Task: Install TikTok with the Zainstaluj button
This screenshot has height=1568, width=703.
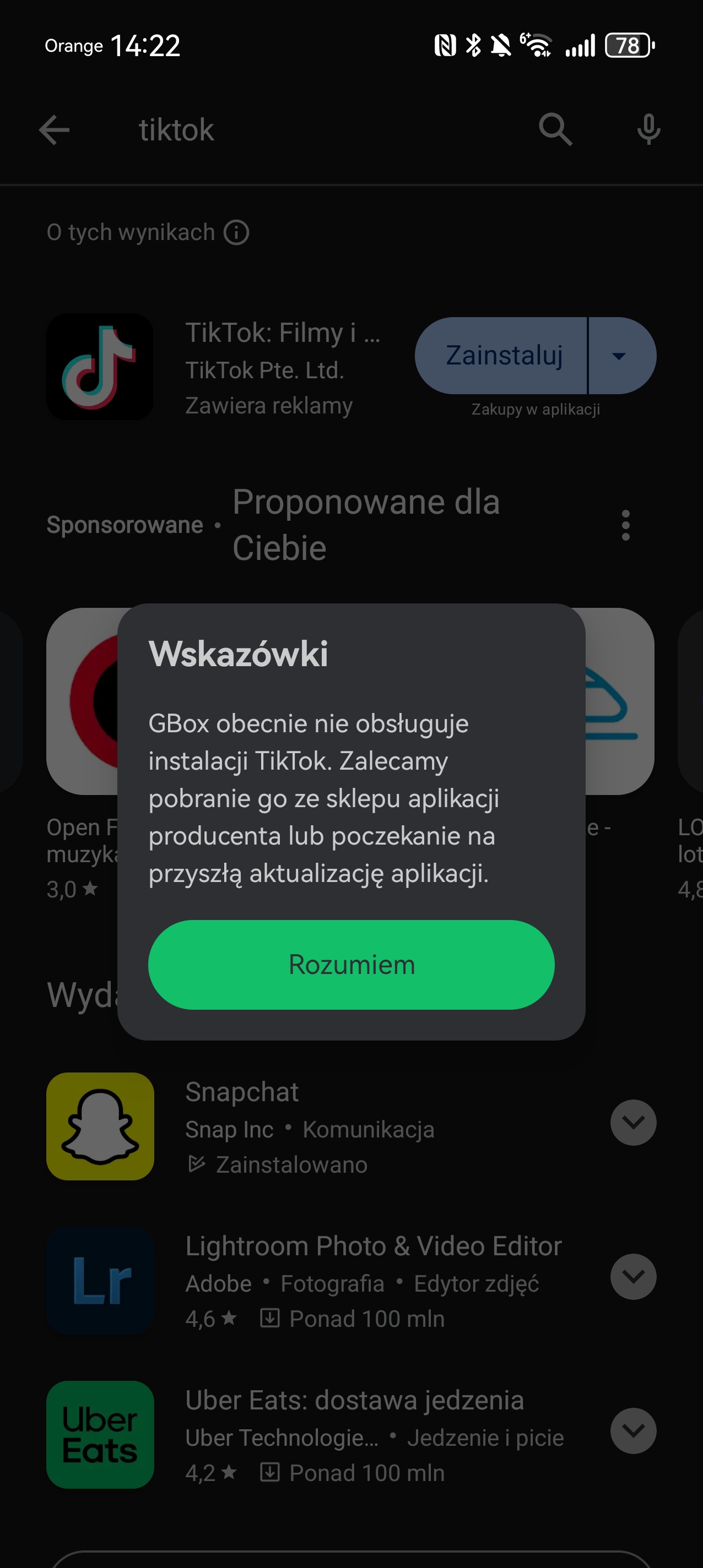Action: tap(502, 356)
